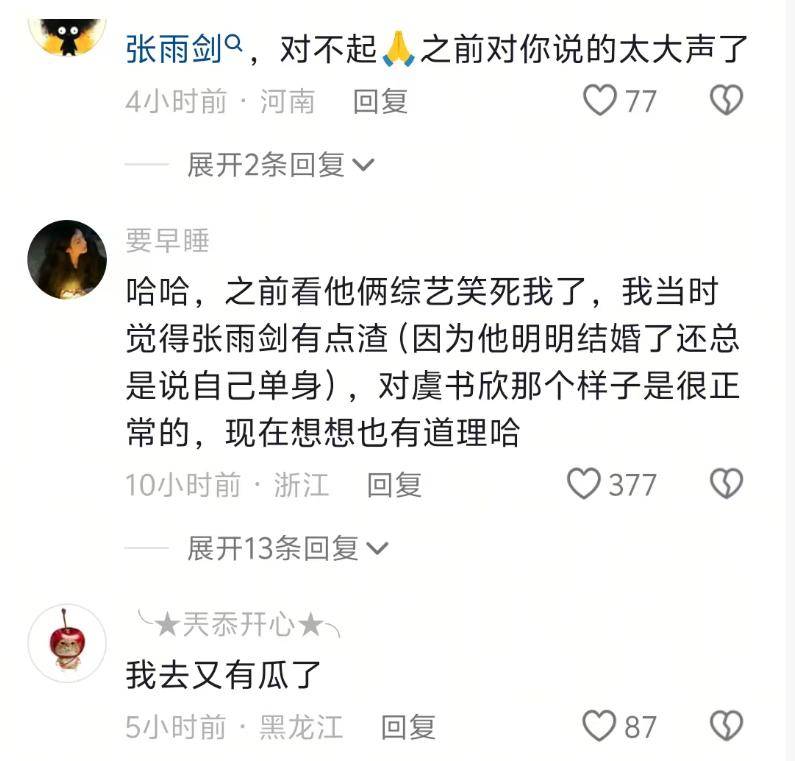Like the comment posted 4小时前 from 河南
Screen dimensions: 795x761
tap(600, 101)
